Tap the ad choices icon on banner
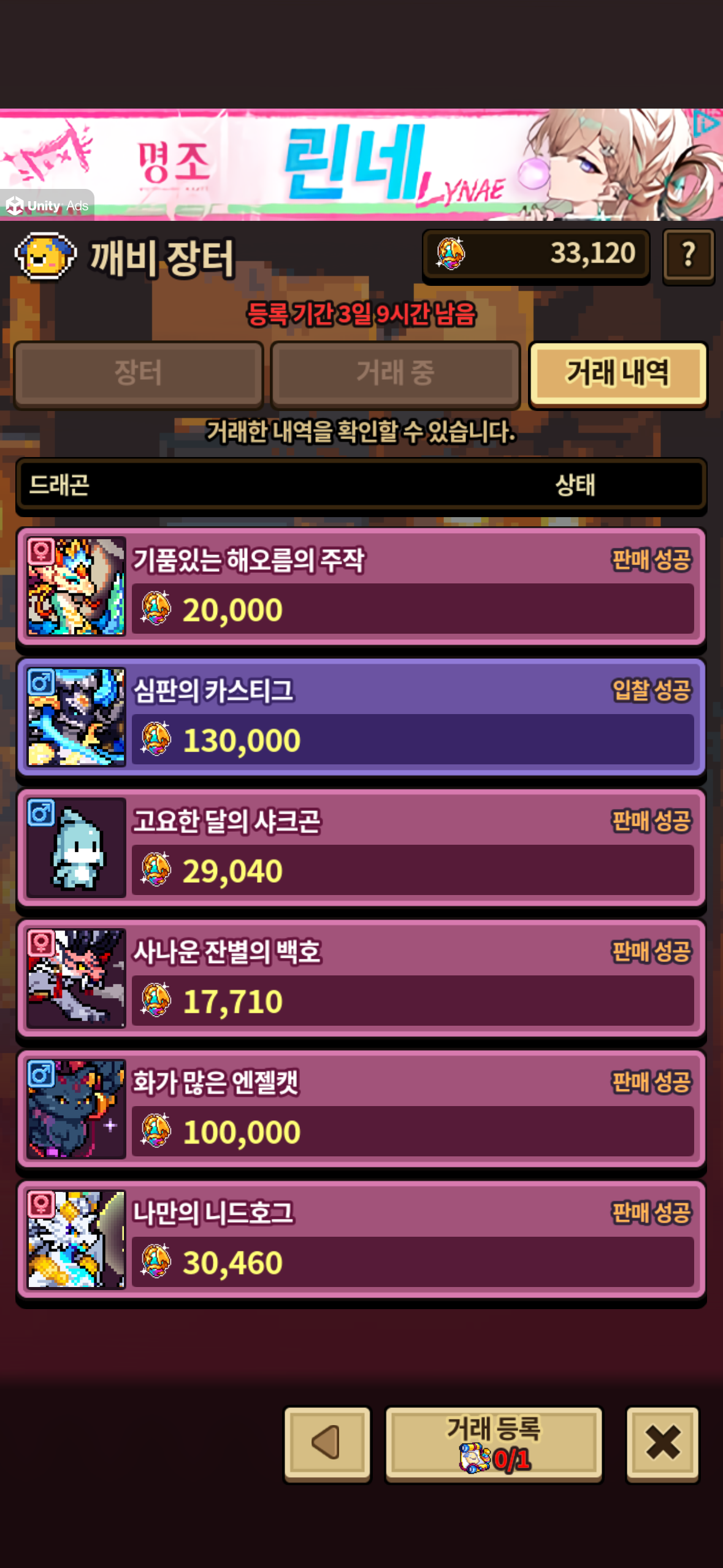This screenshot has height=1568, width=723. [x=707, y=123]
